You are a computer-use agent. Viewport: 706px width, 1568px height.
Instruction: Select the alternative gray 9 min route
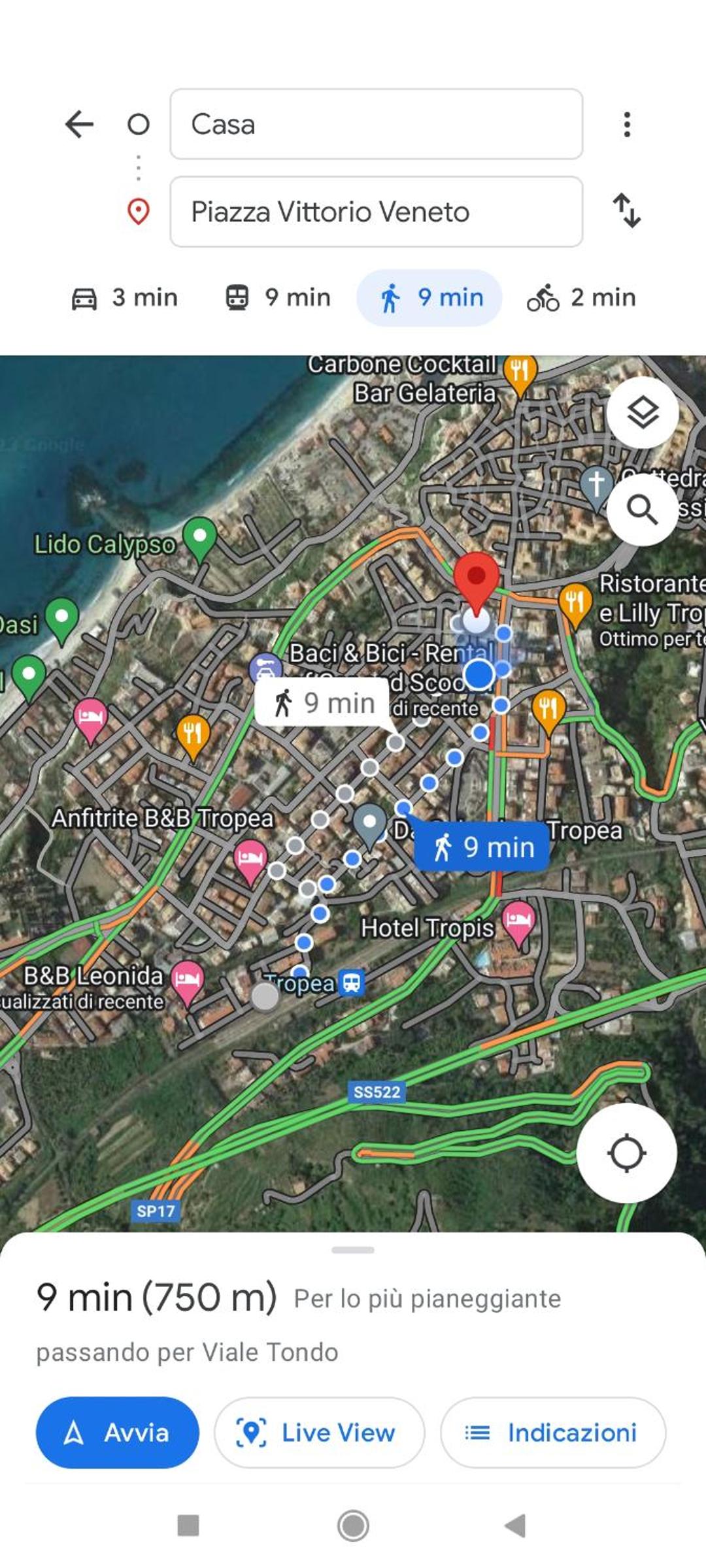point(322,703)
